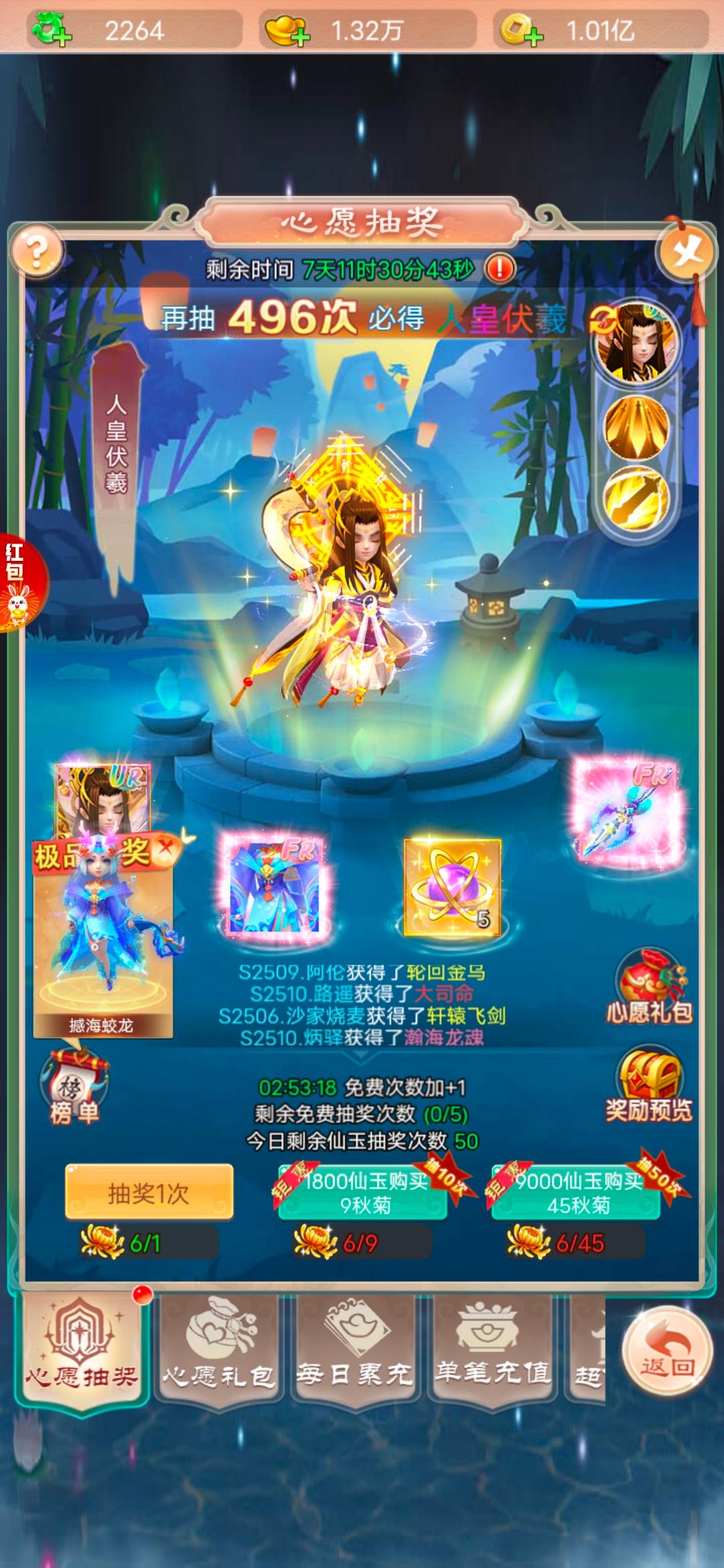The height and width of the screenshot is (1568, 724).
Task: Draw once with 抽奖1次 button
Action: click(x=149, y=1193)
